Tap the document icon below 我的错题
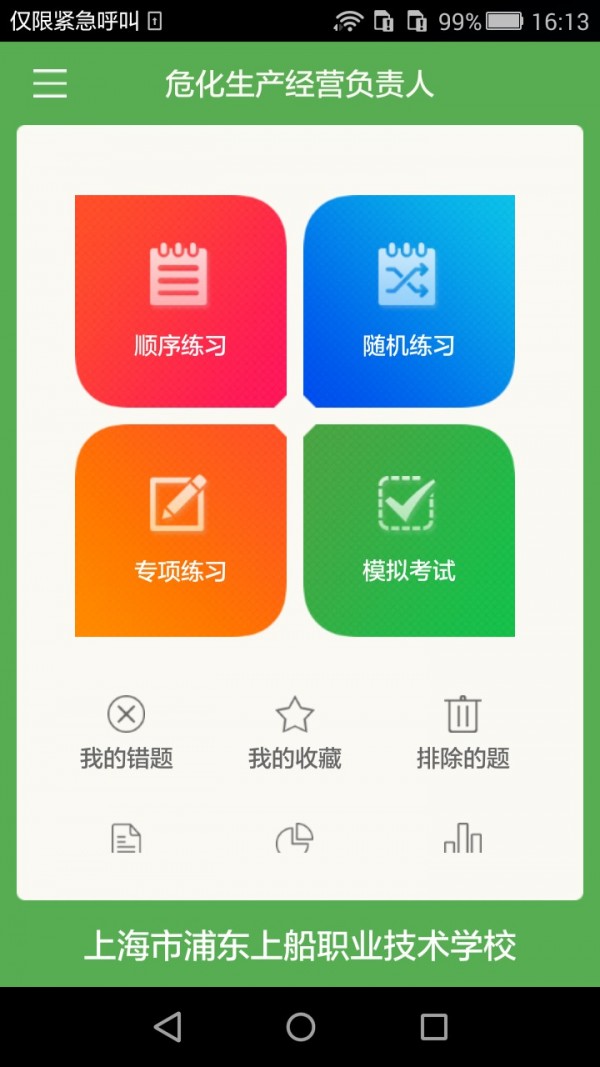The height and width of the screenshot is (1067, 600). (x=127, y=838)
